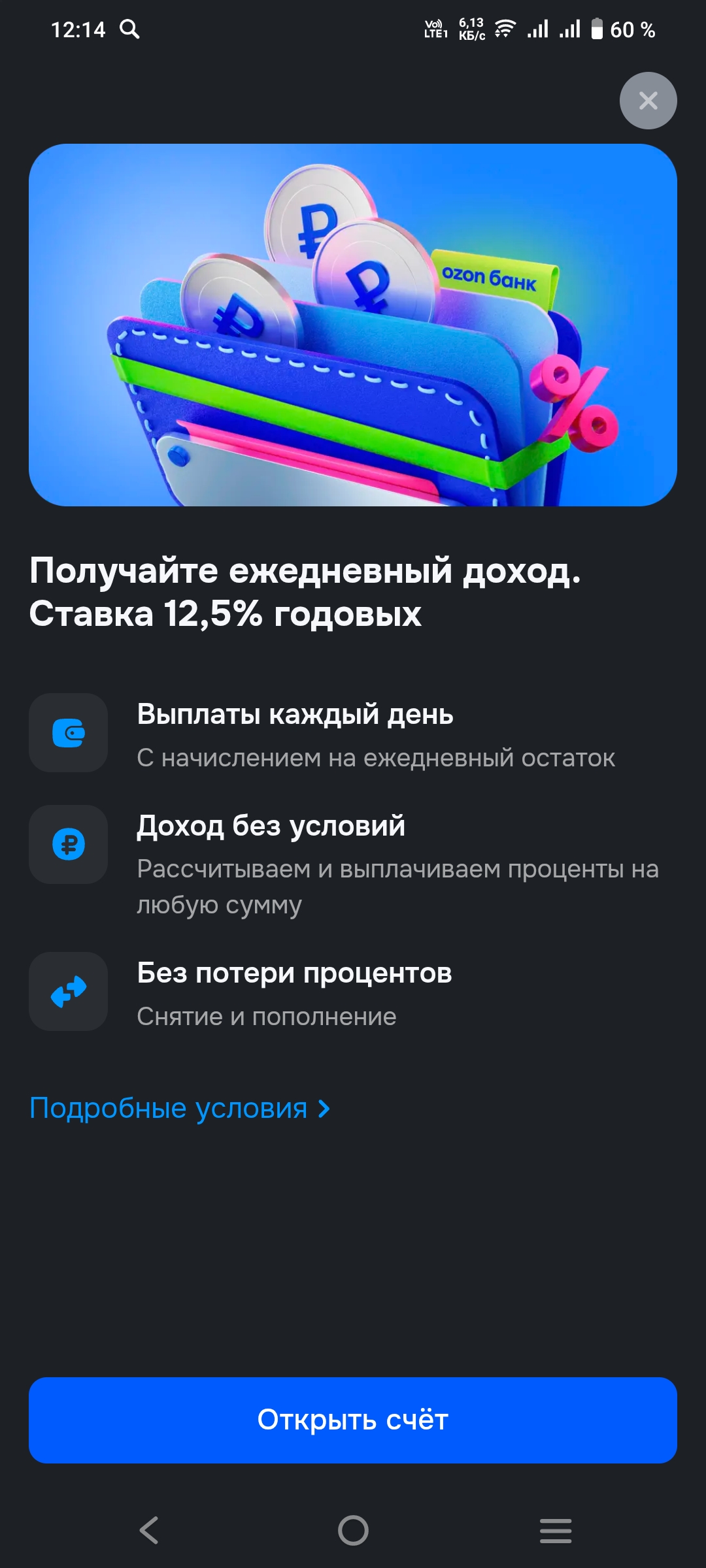Screen dimensions: 706x1568
Task: Tap the Wi-Fi indicator in the status bar
Action: [x=504, y=29]
